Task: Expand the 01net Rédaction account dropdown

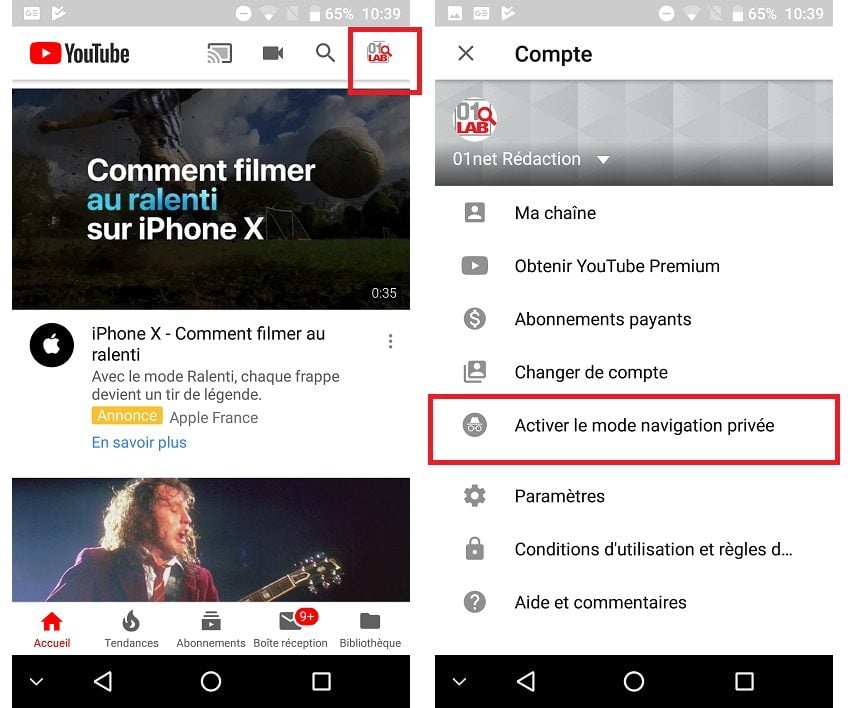Action: [603, 159]
